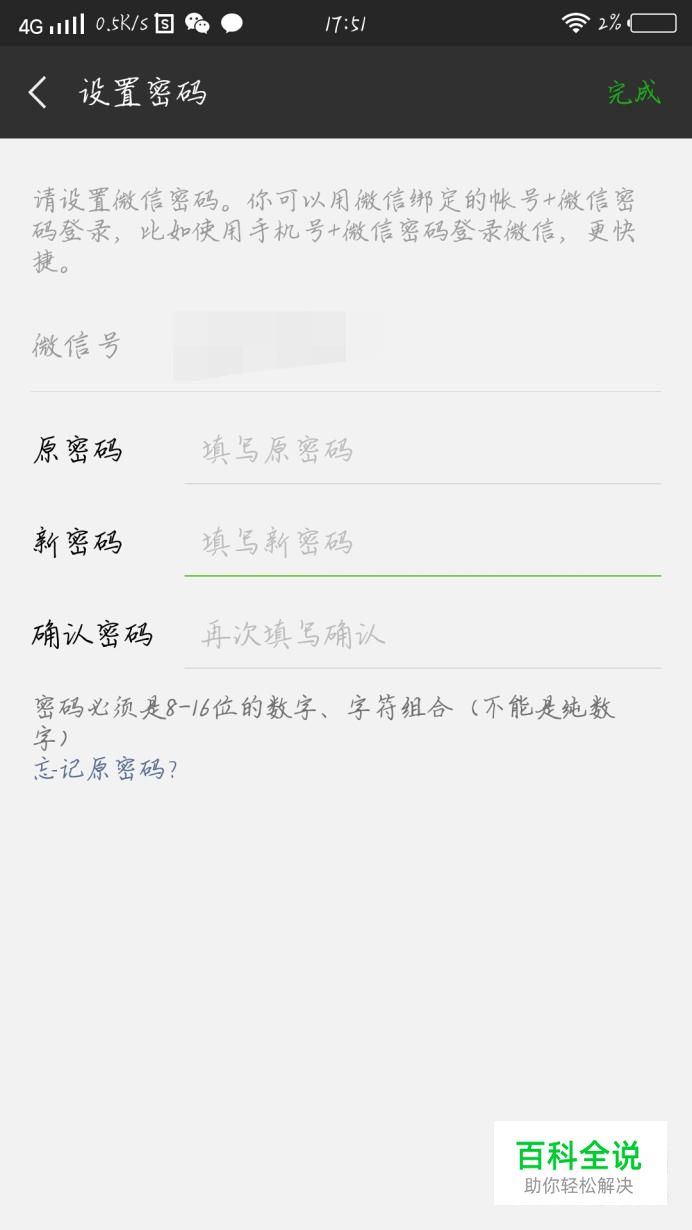Tap the 确认密码 field to re-enter the password

click(x=422, y=635)
